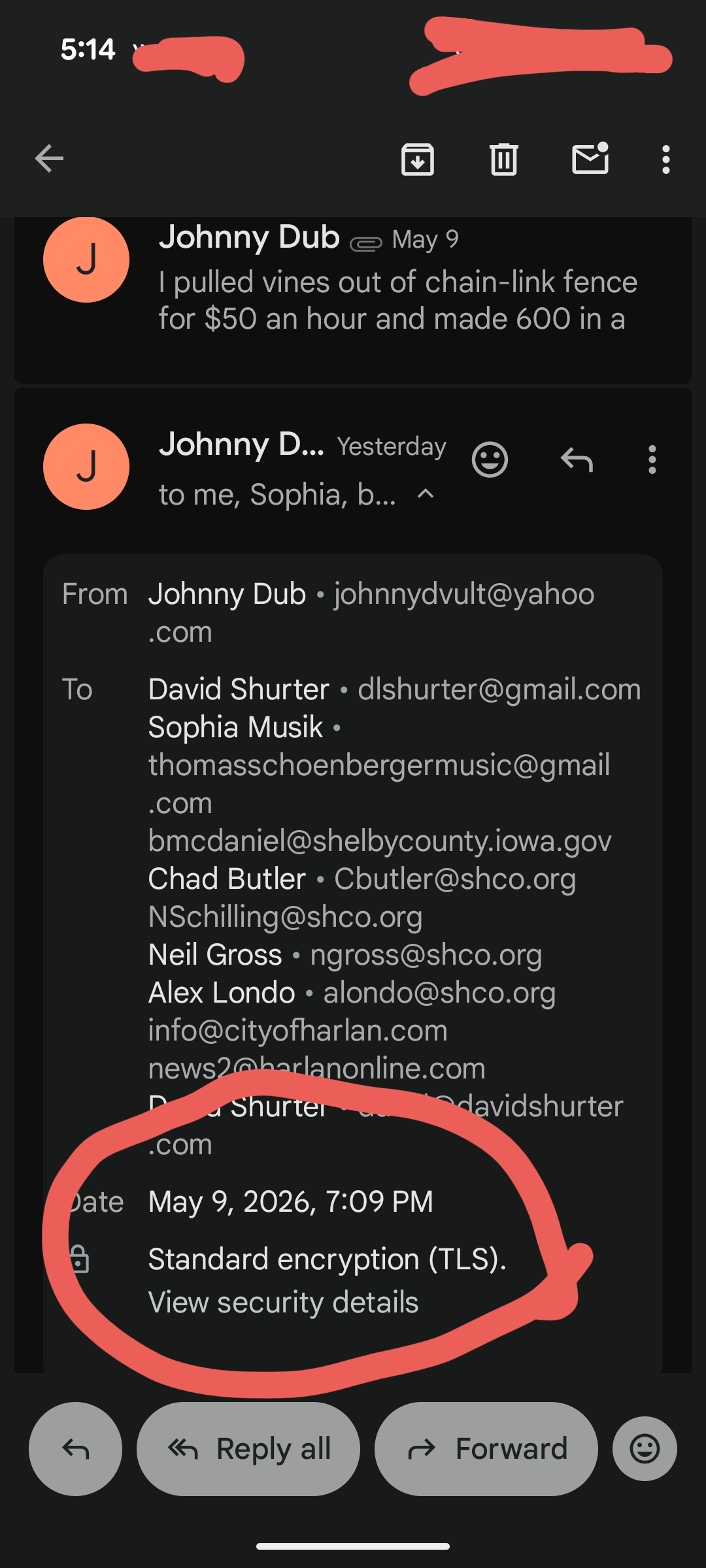706x1568 pixels.
Task: View security details link
Action: pos(283,1303)
